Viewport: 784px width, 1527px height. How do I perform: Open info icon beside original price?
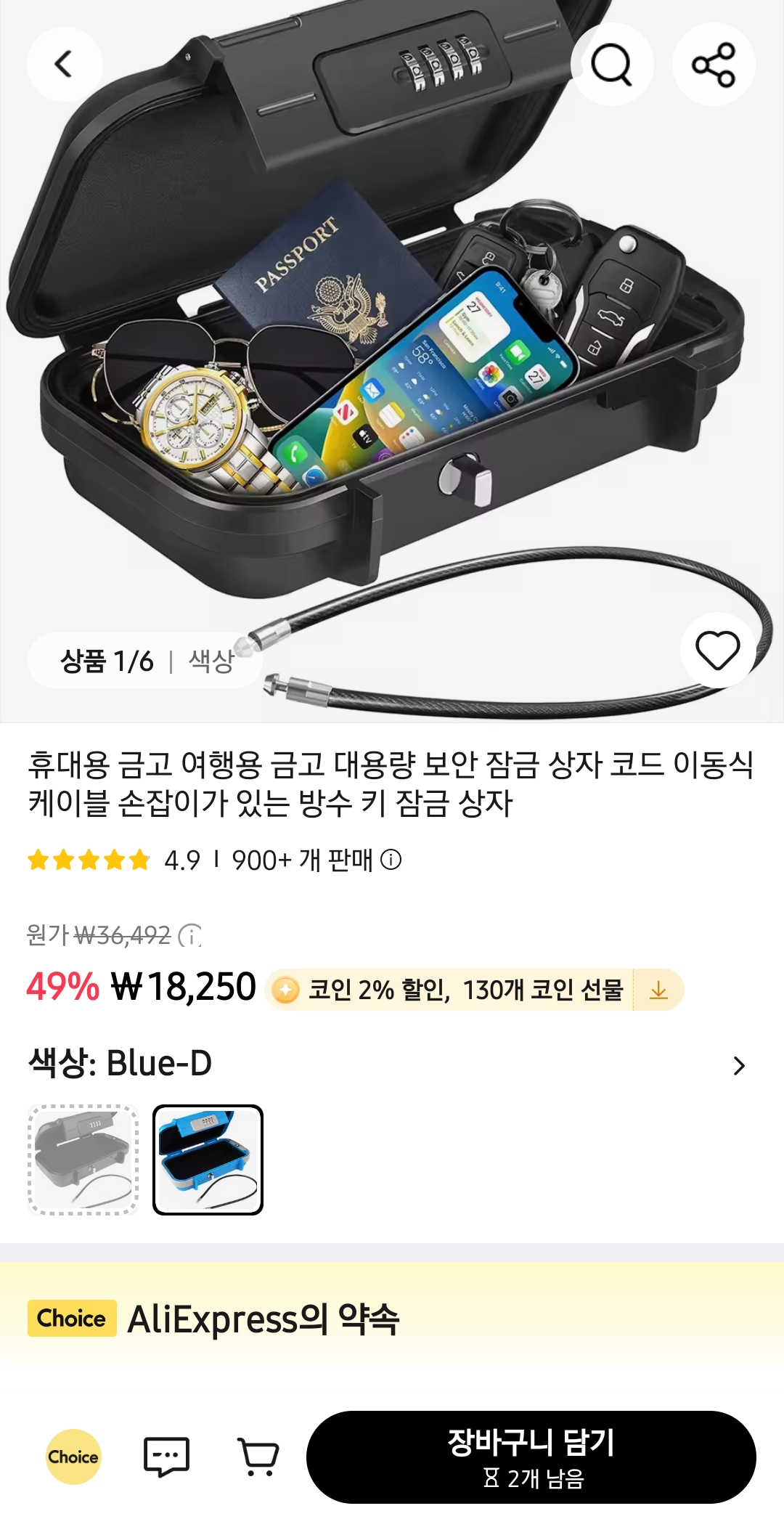click(190, 935)
